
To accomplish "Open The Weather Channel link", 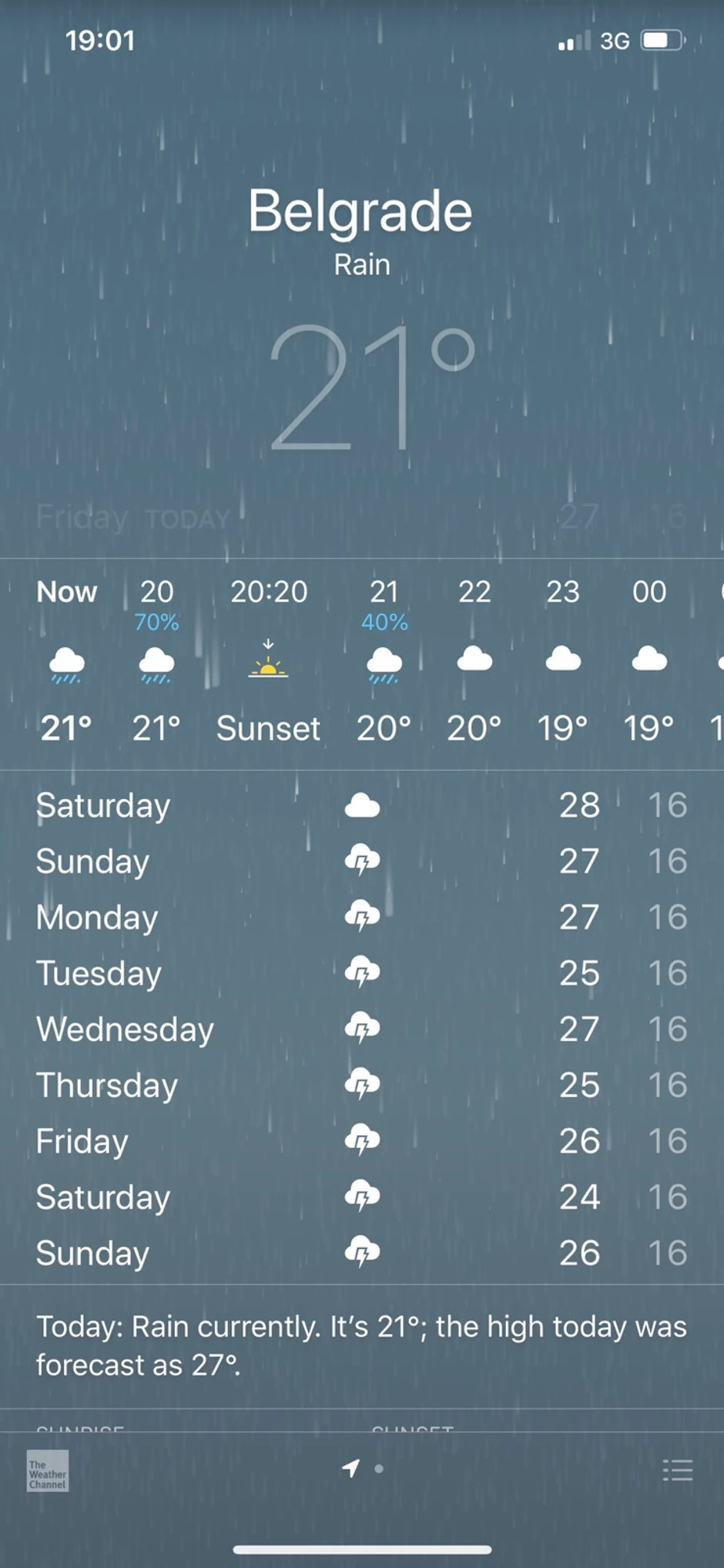I will [x=48, y=1471].
